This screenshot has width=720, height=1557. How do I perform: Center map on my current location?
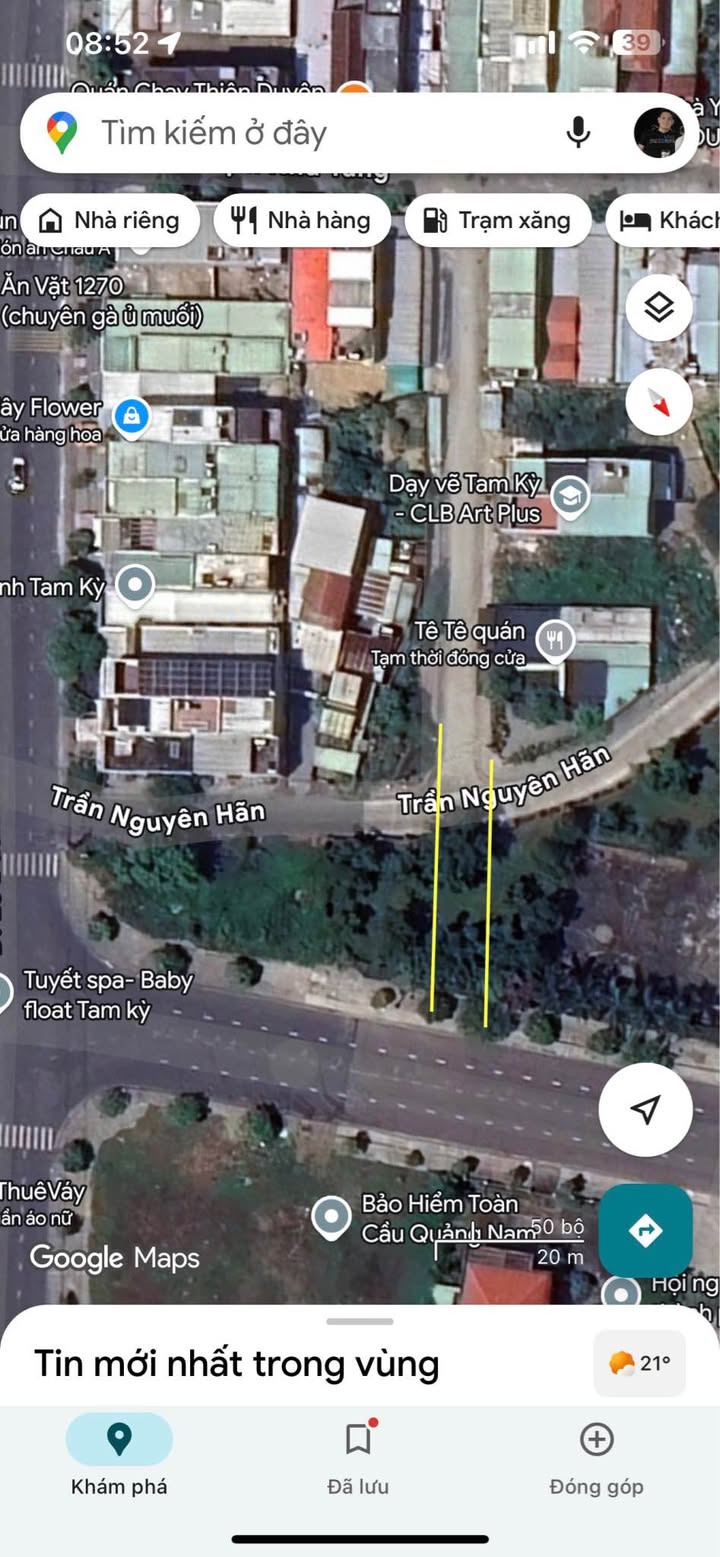pos(645,1109)
